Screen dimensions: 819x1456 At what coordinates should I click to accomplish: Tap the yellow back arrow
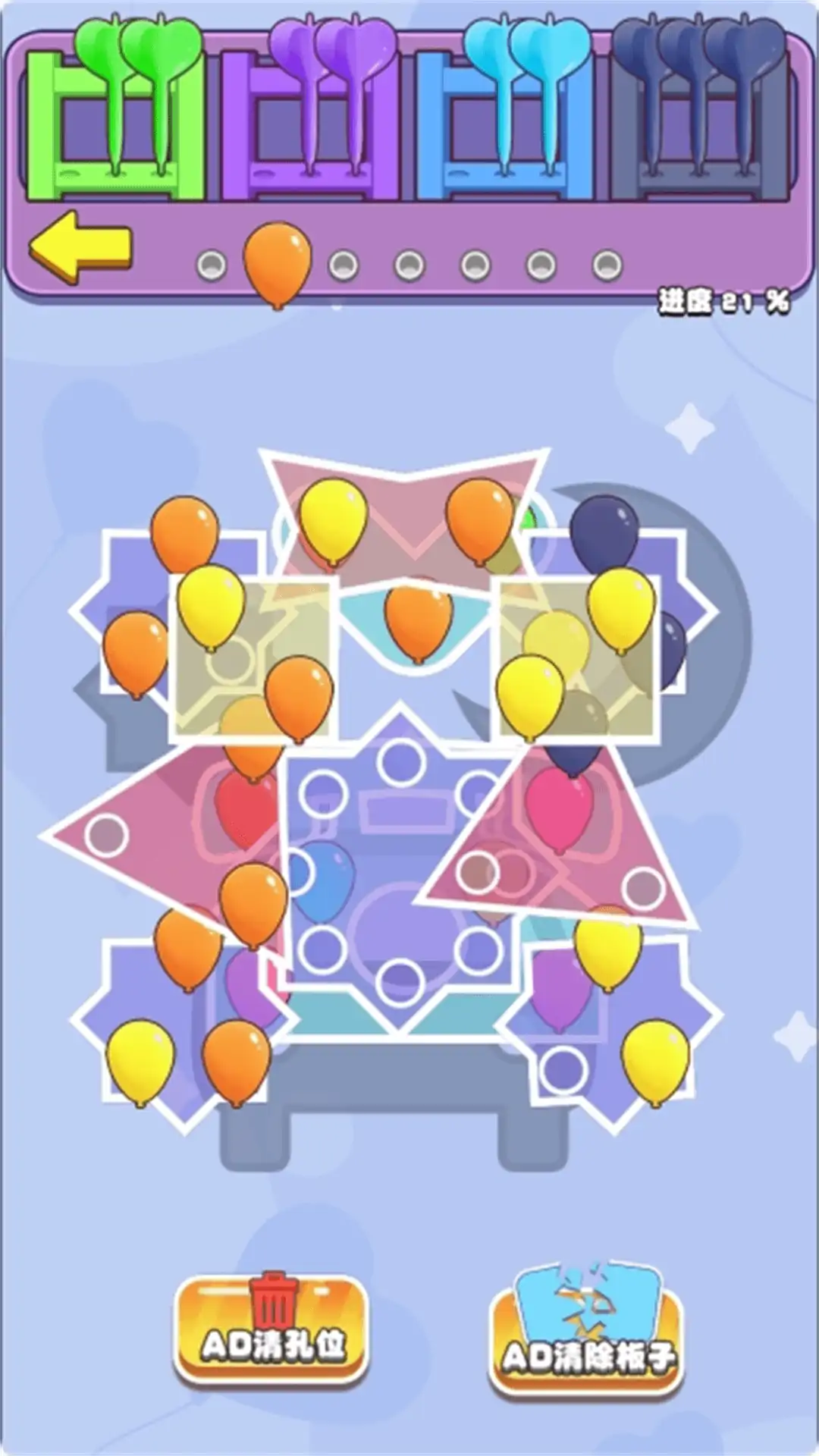80,247
